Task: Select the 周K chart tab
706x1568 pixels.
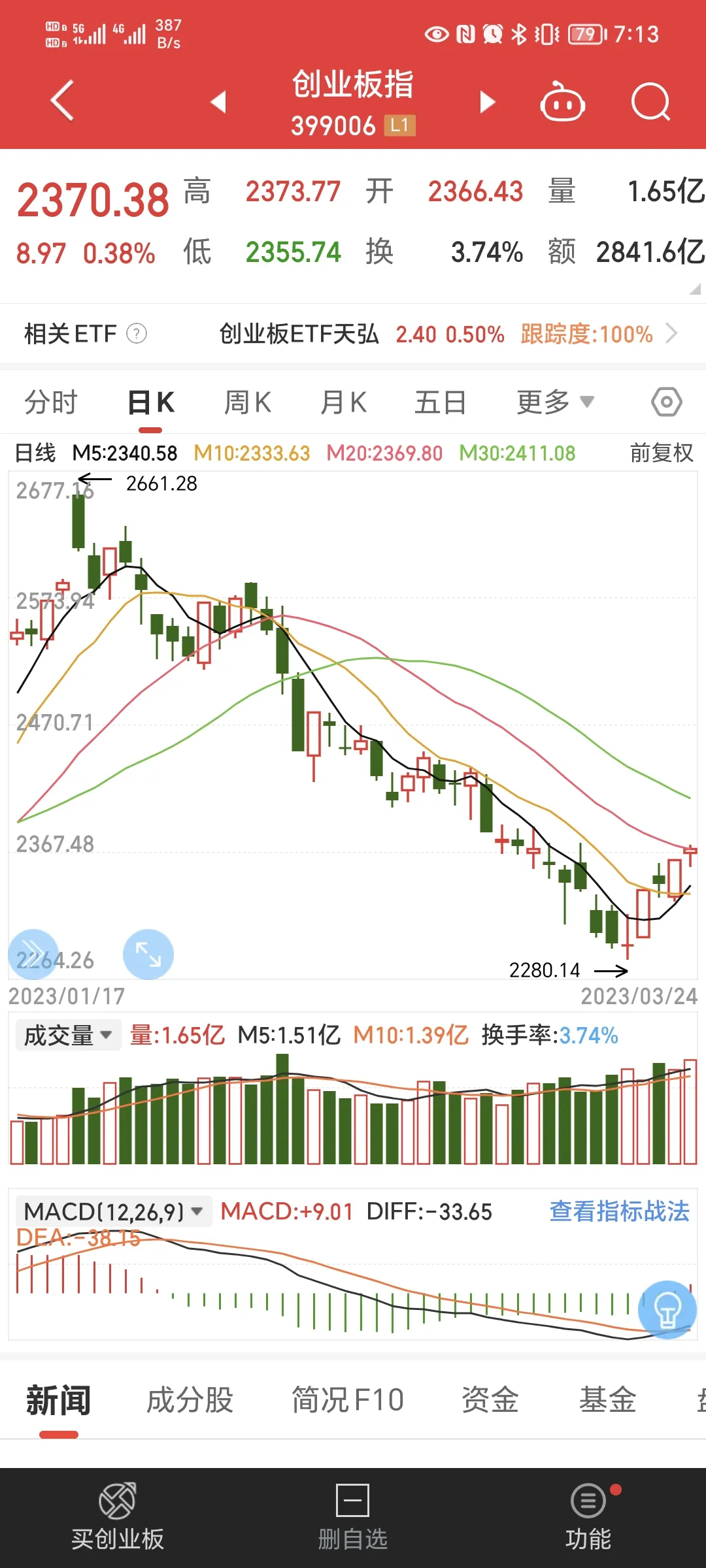Action: coord(247,402)
